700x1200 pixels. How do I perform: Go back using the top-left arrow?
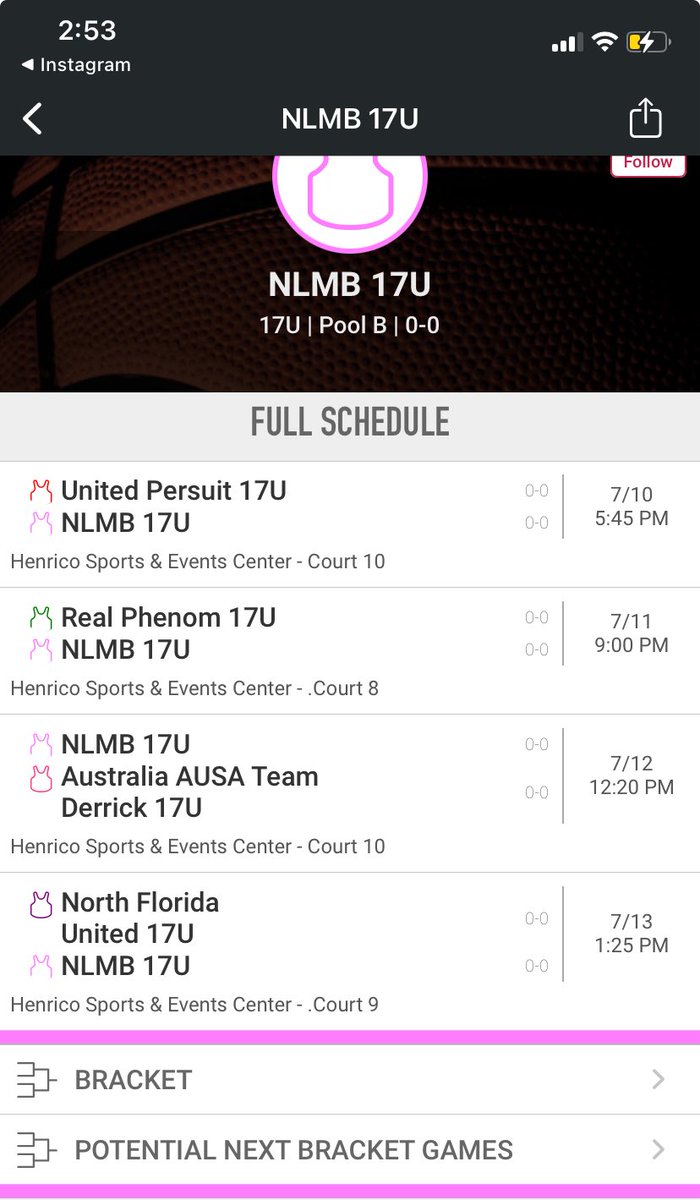(x=33, y=119)
